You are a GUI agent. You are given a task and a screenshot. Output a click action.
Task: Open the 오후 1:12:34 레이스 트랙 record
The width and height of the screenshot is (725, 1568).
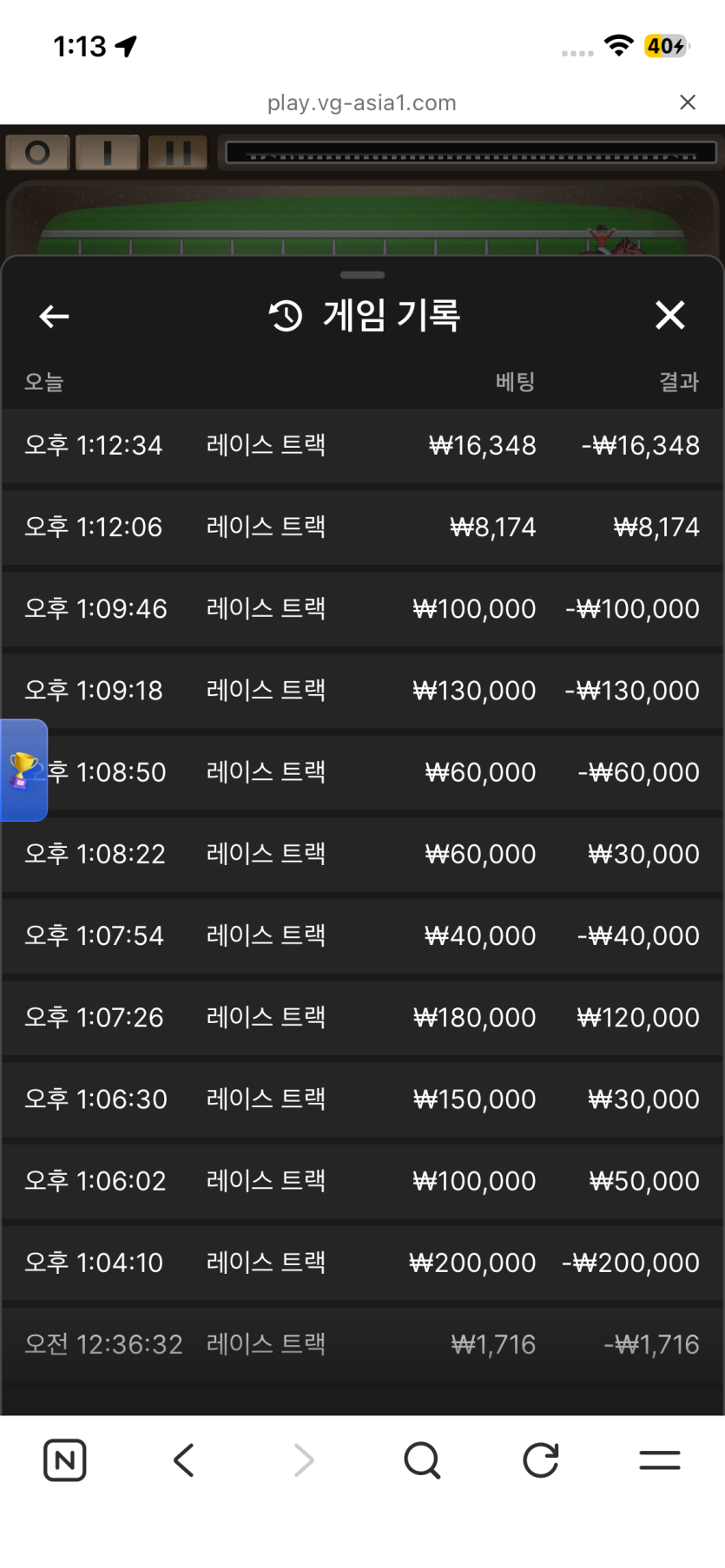(362, 446)
